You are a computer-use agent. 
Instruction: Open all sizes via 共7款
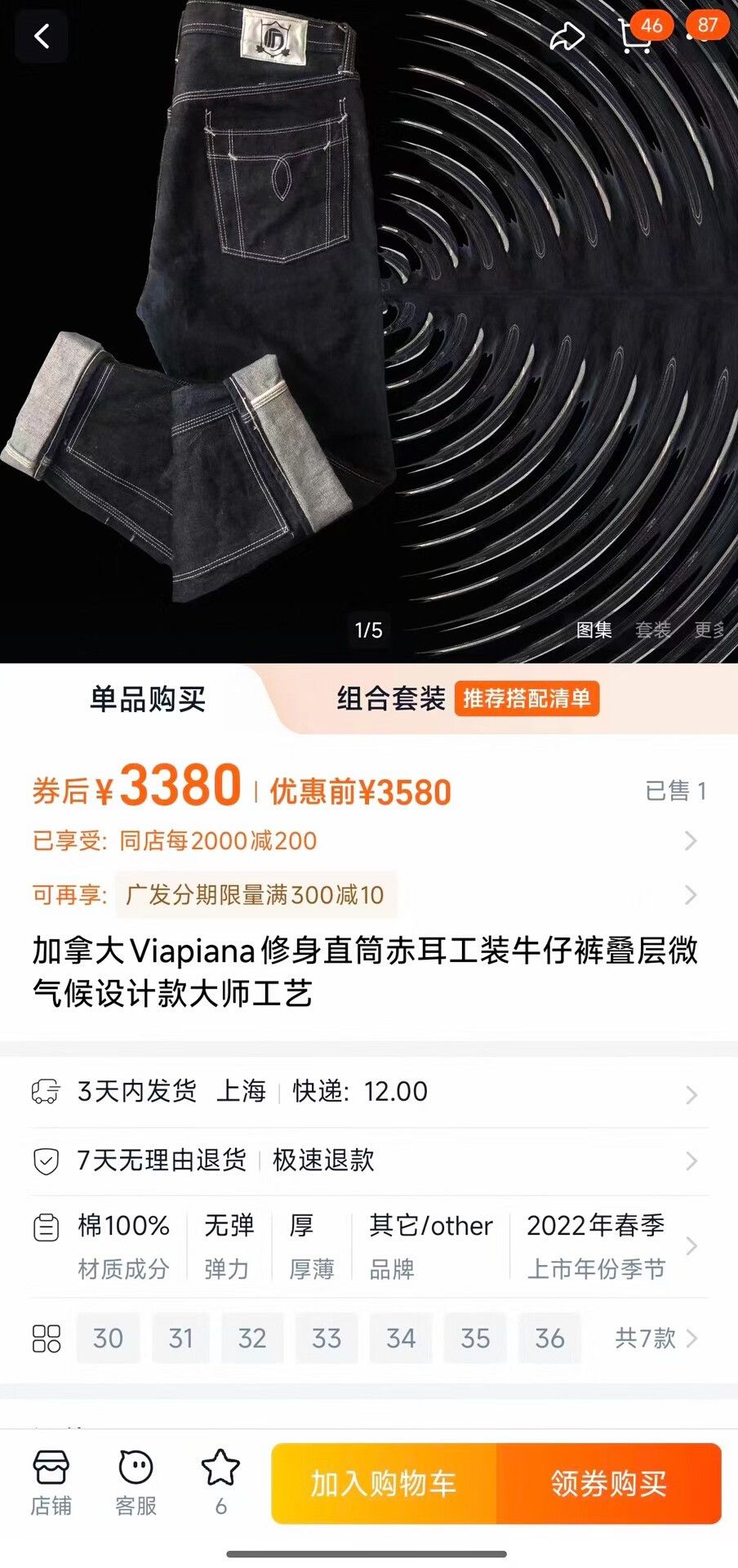tap(656, 1339)
